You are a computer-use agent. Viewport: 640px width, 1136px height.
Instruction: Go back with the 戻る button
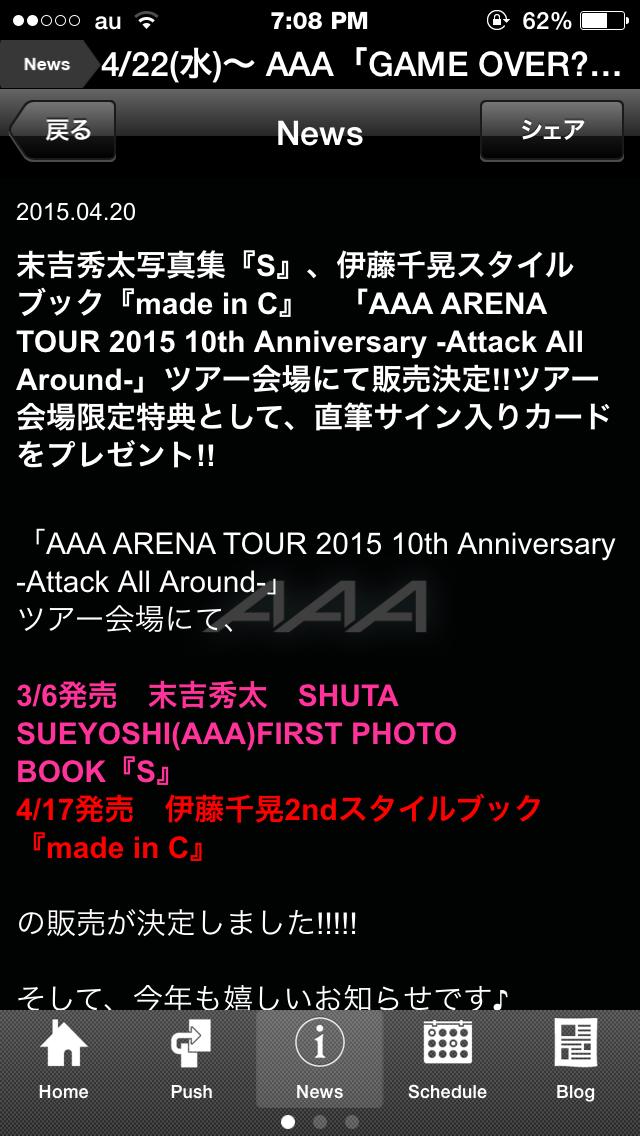coord(64,131)
